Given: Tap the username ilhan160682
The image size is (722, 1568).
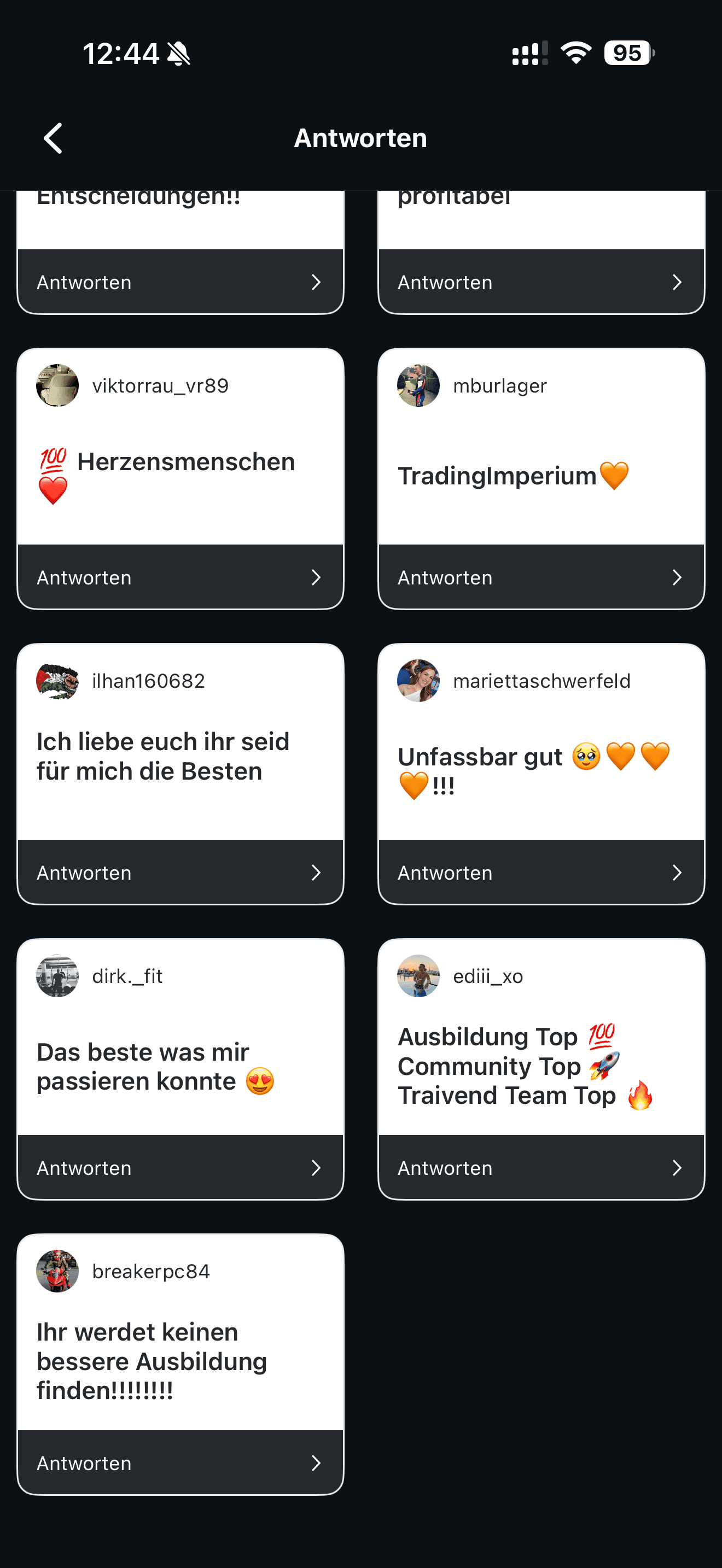Looking at the screenshot, I should tap(149, 681).
